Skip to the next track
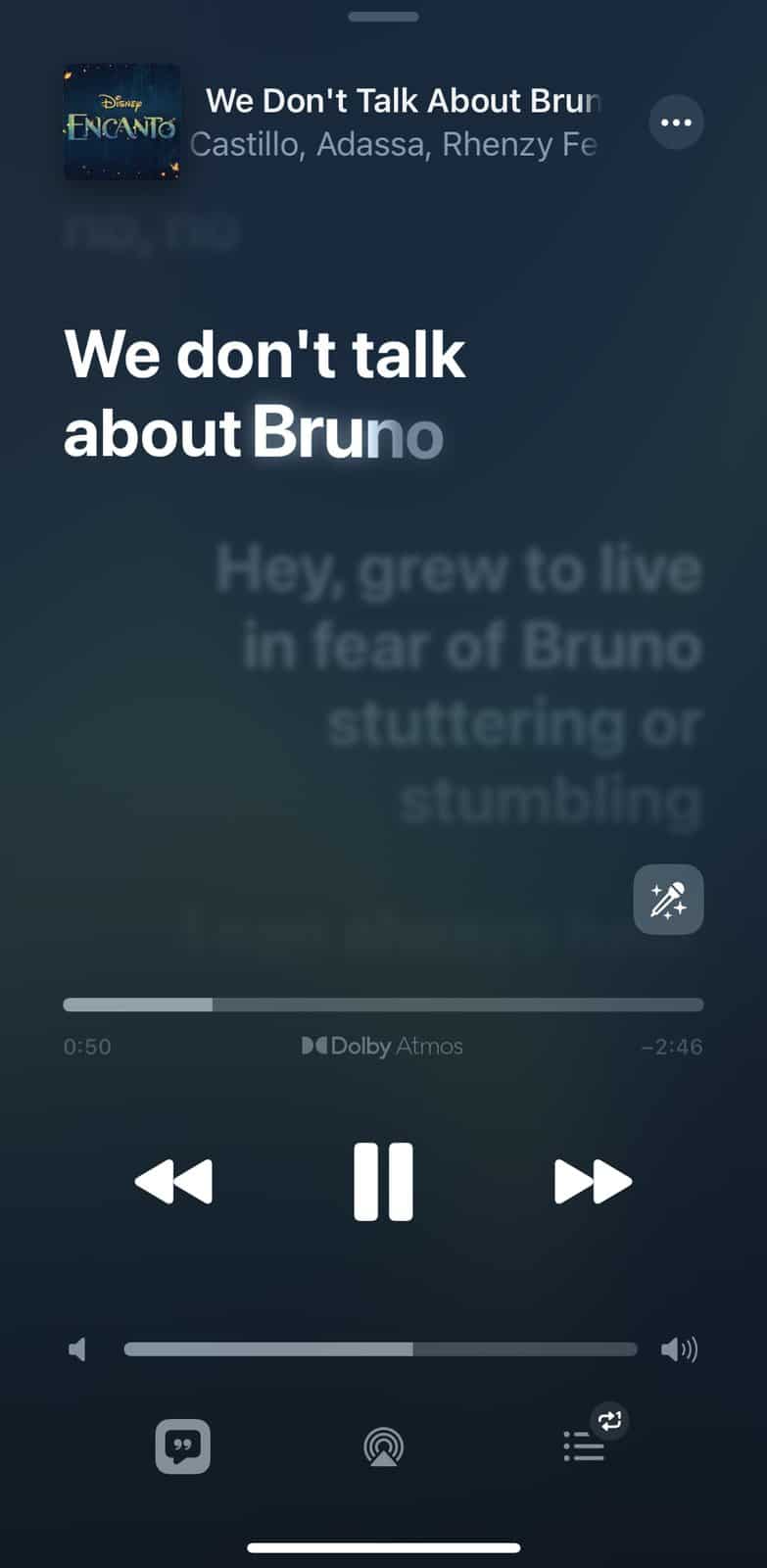The width and height of the screenshot is (767, 1568). coord(593,1181)
